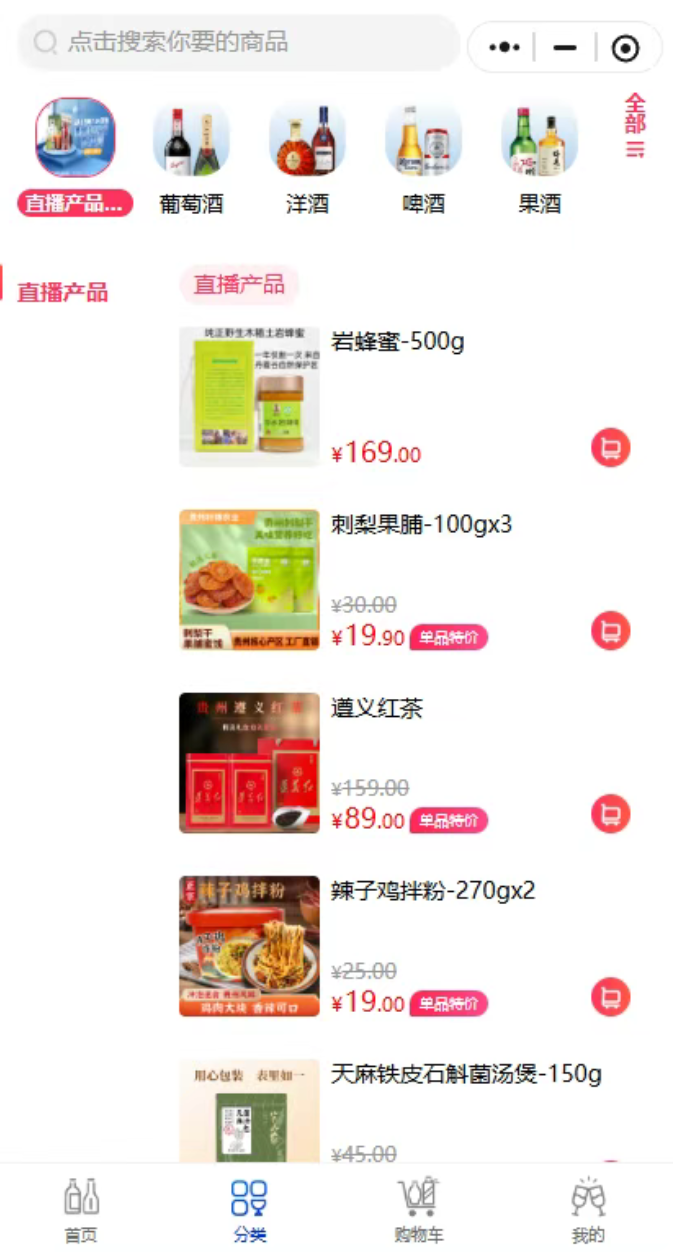674x1254 pixels.
Task: Select the 葡萄酒 category
Action: (191, 160)
